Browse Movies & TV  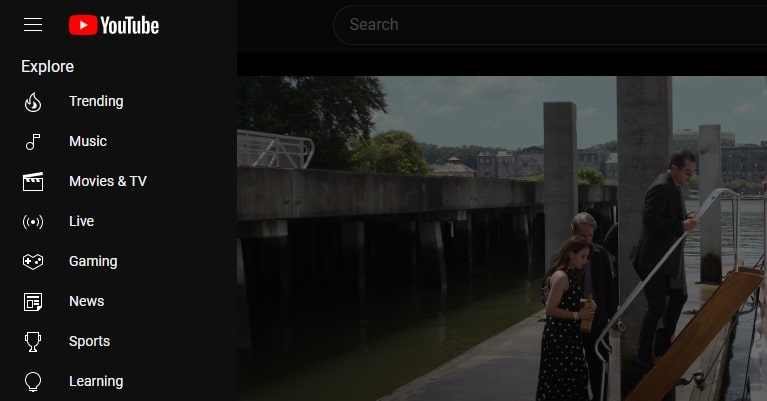pyautogui.click(x=107, y=181)
